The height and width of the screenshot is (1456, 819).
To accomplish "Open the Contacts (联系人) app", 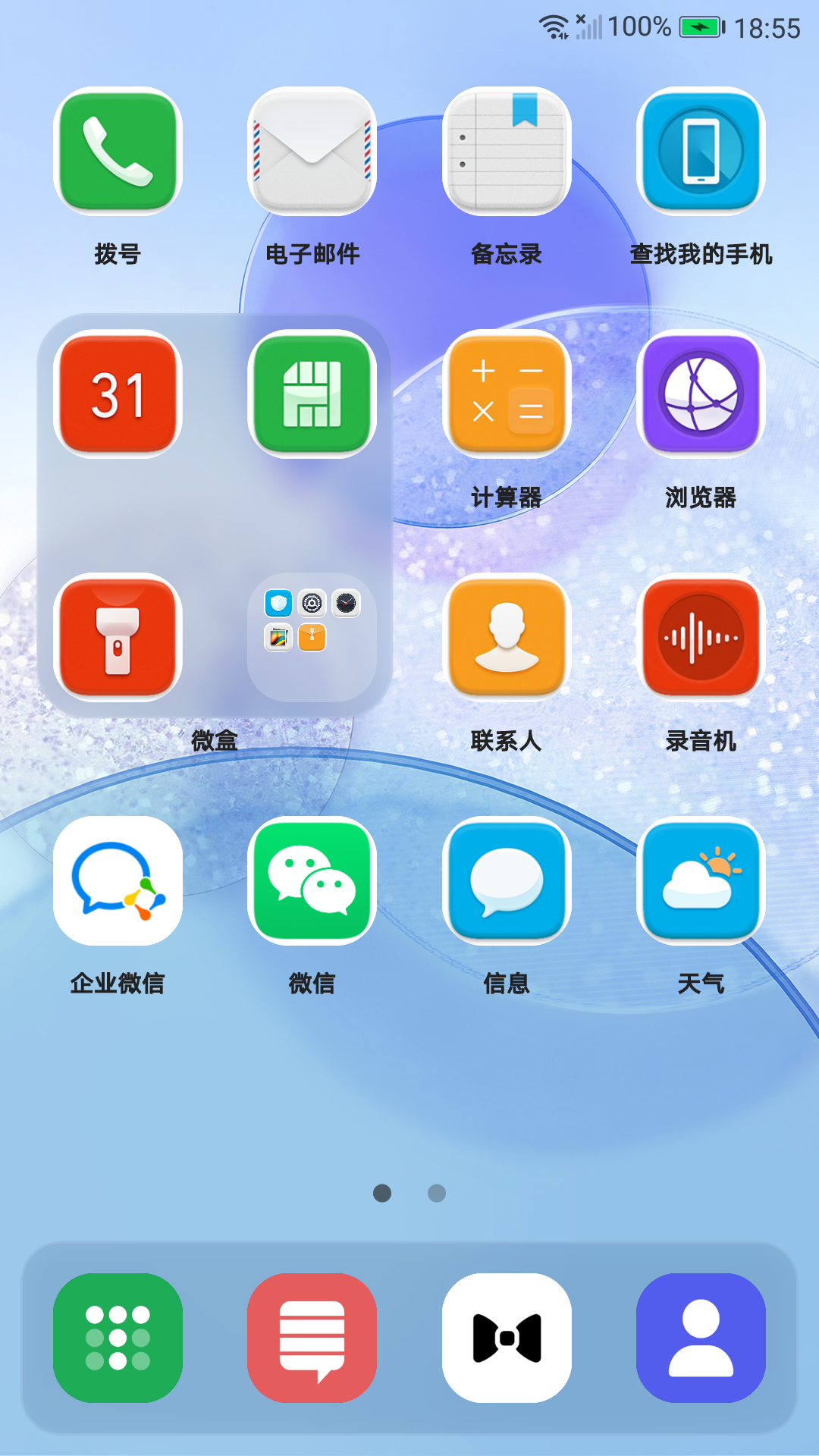I will tap(506, 639).
